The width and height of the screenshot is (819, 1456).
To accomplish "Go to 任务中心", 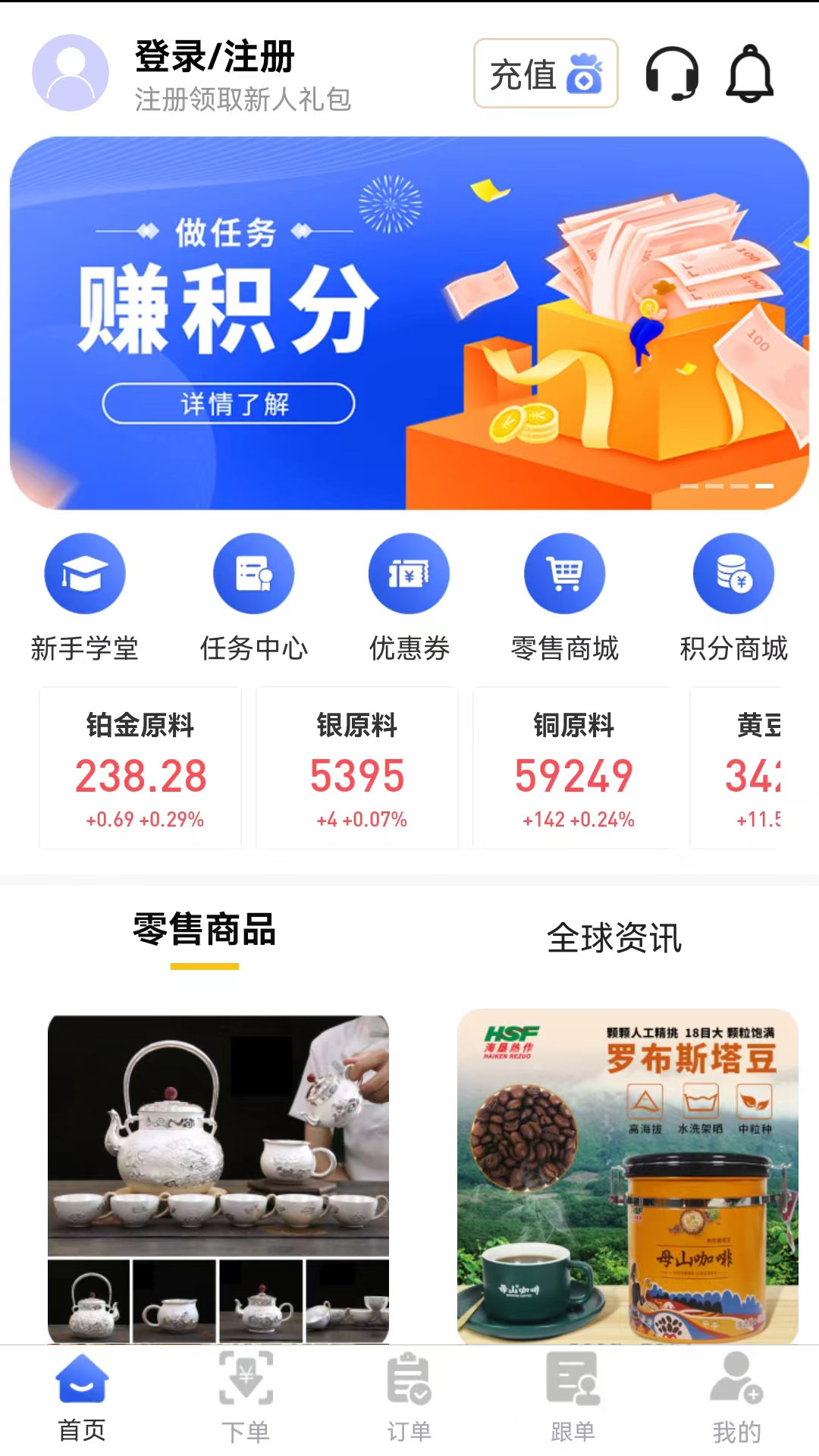I will tap(253, 597).
